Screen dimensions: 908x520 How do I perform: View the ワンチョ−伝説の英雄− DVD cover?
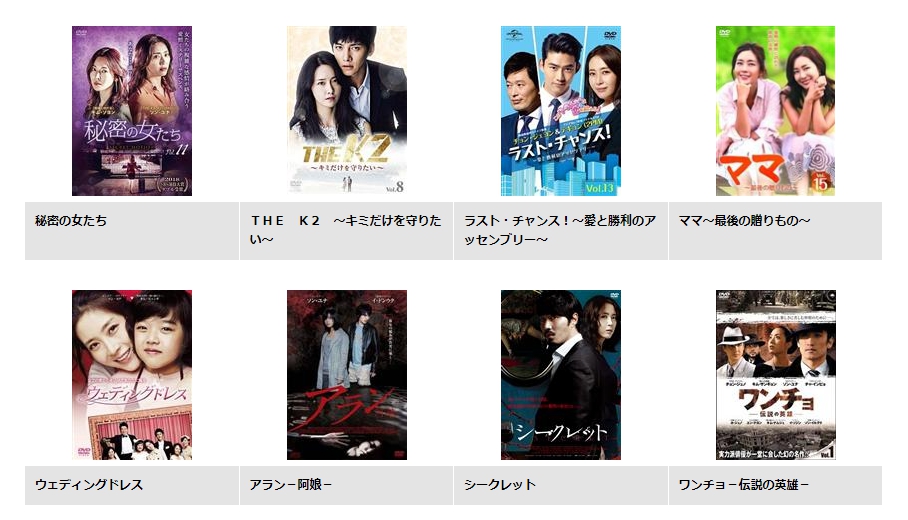[775, 375]
